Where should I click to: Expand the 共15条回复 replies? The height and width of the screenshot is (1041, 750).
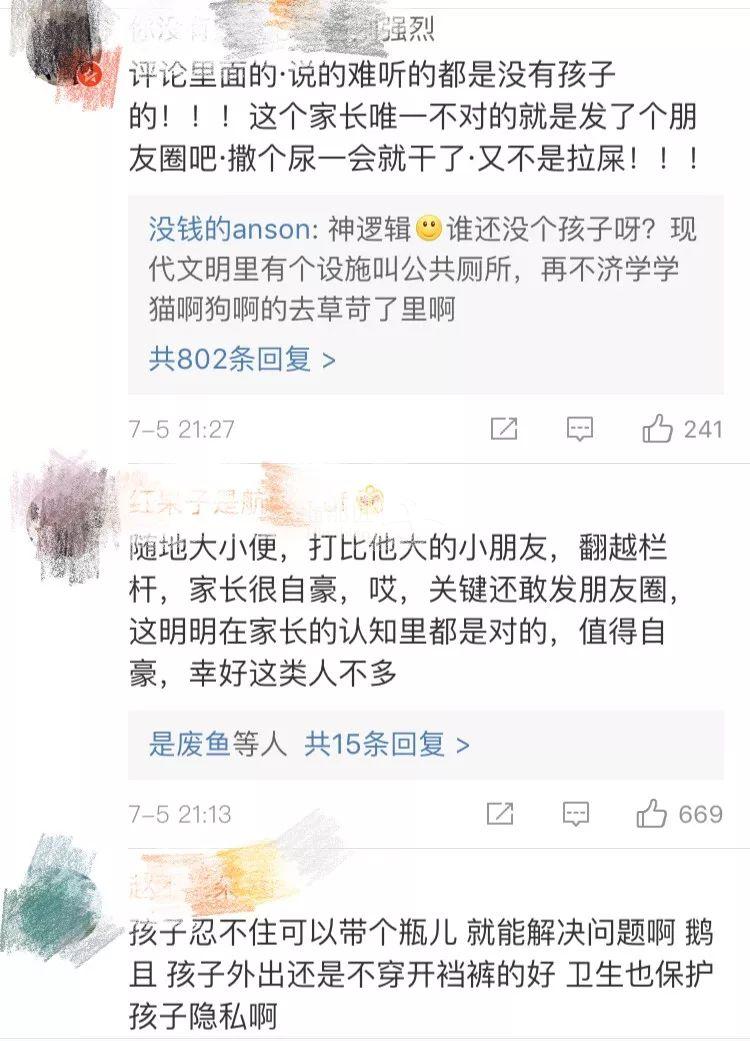[x=387, y=744]
